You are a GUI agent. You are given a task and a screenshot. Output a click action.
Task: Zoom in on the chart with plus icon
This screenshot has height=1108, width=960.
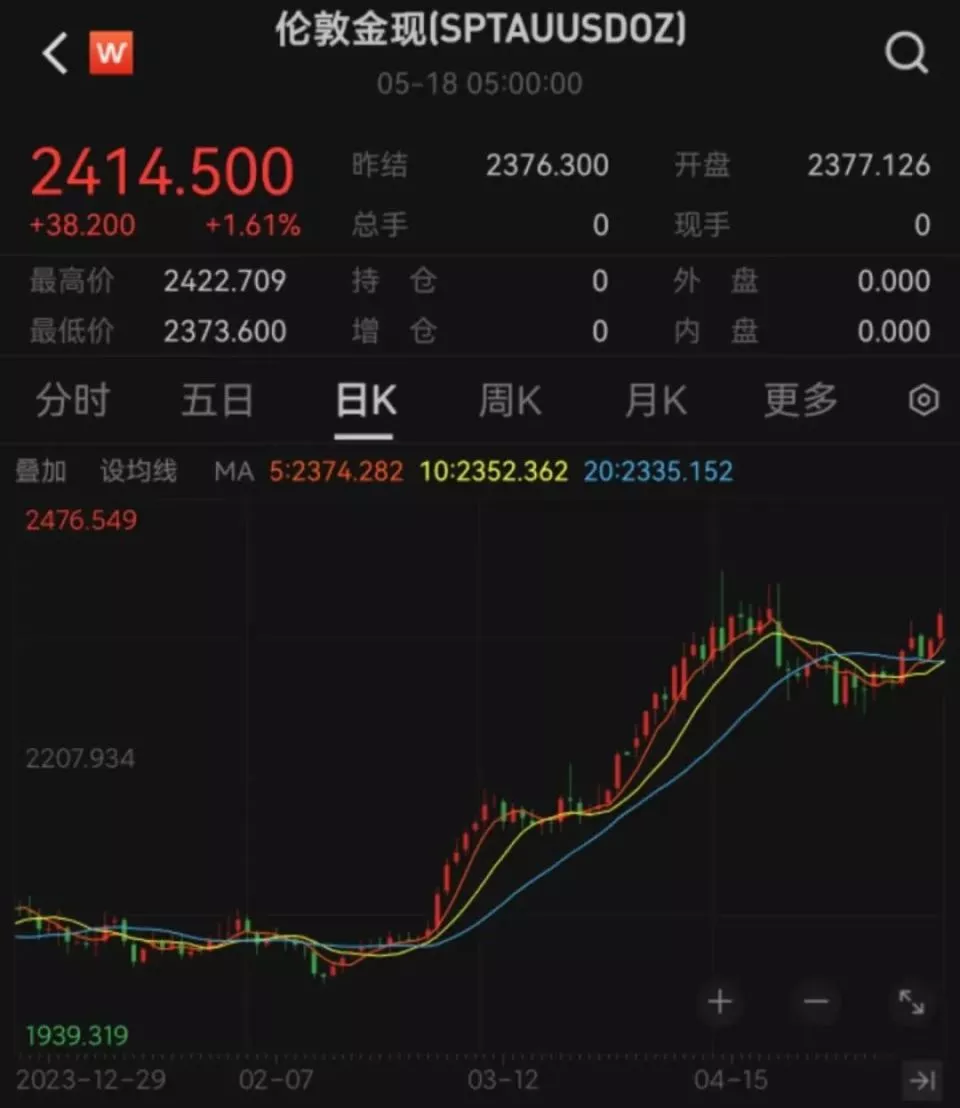719,1000
